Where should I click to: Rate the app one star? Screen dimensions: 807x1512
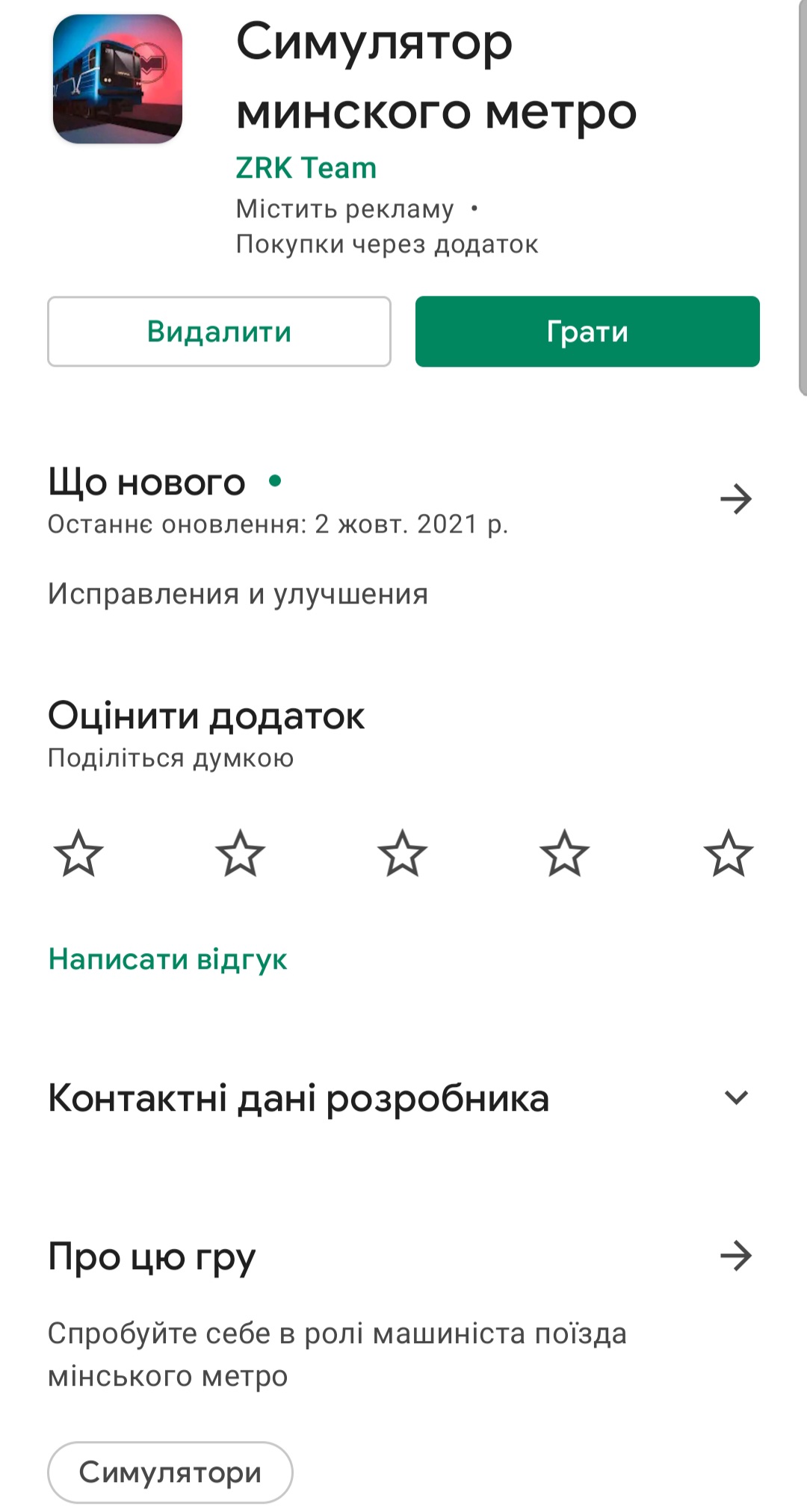pyautogui.click(x=78, y=853)
